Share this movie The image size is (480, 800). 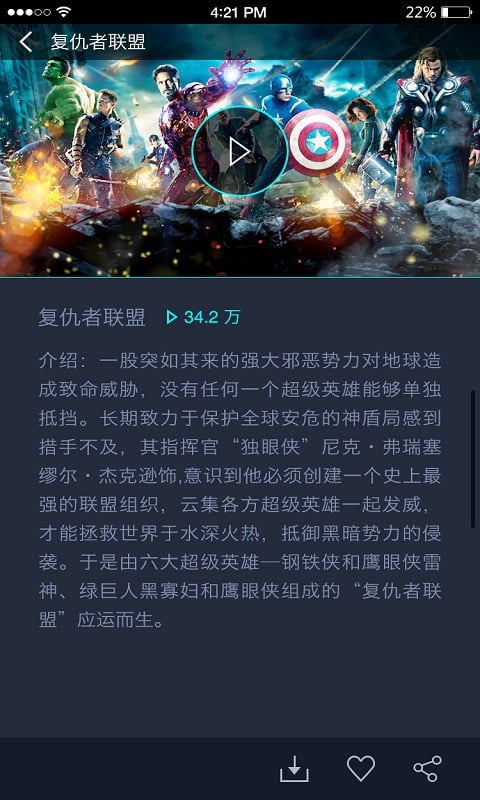coord(427,768)
